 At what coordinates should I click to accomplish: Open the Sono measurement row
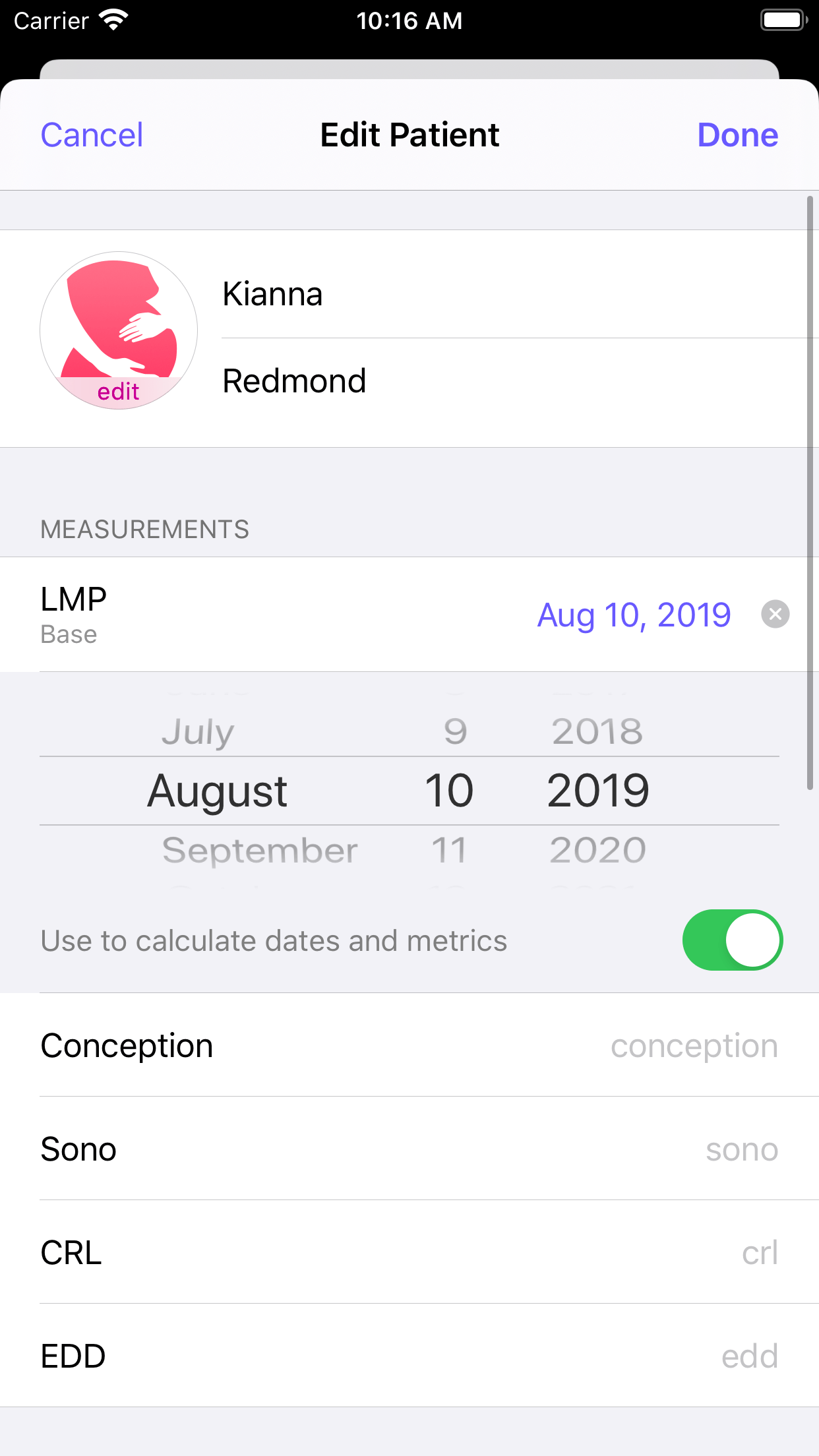click(409, 1149)
